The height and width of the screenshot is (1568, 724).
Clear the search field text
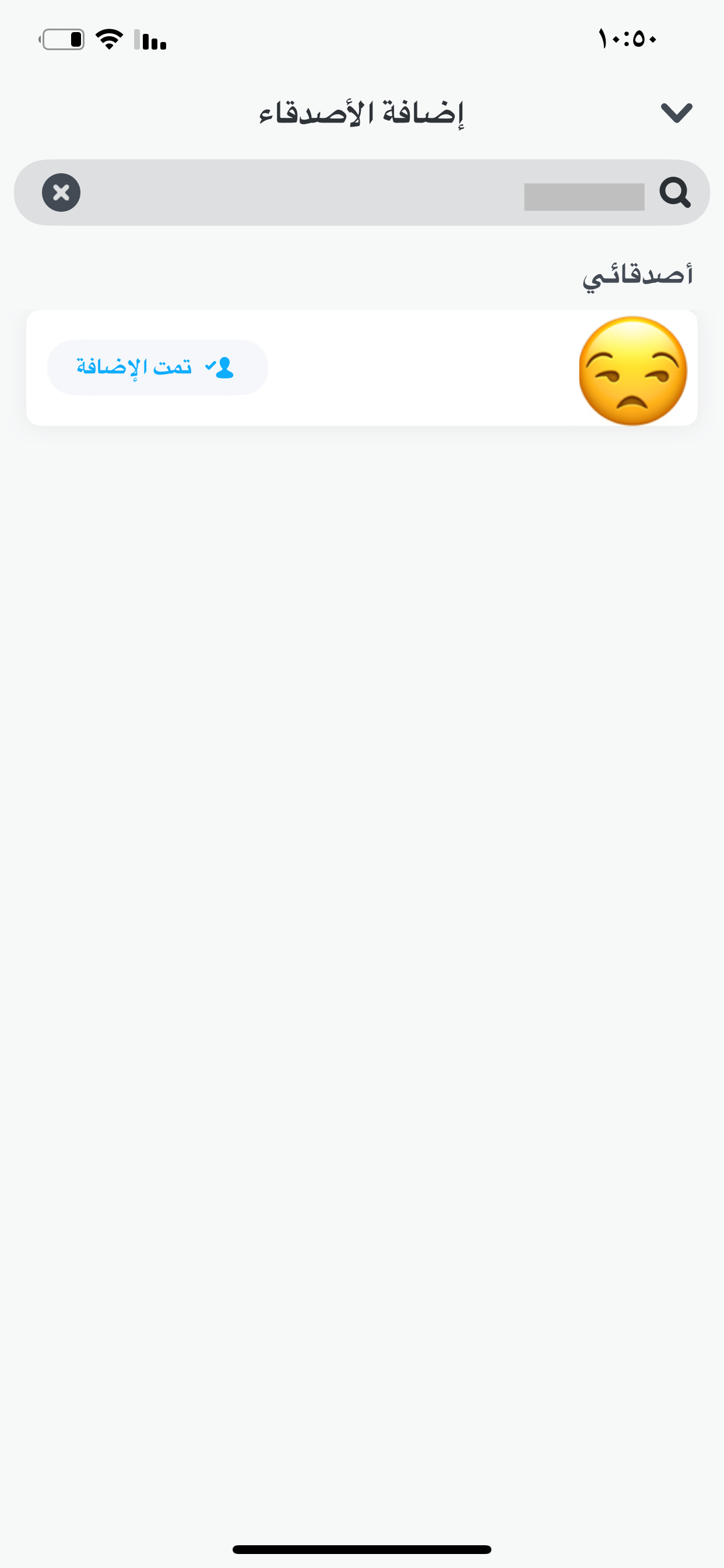point(61,192)
